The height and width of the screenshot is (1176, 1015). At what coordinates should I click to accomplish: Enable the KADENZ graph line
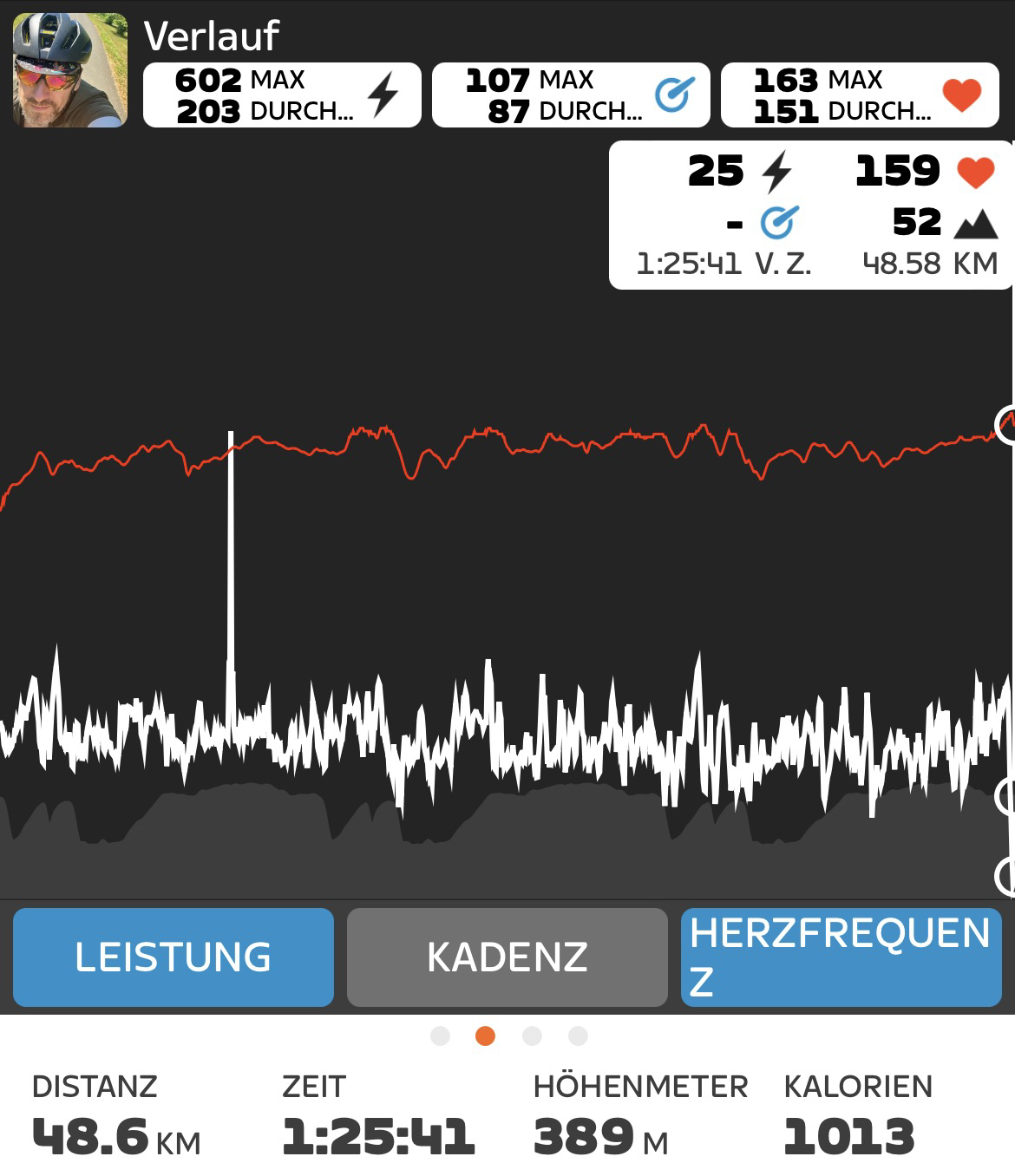pos(507,957)
